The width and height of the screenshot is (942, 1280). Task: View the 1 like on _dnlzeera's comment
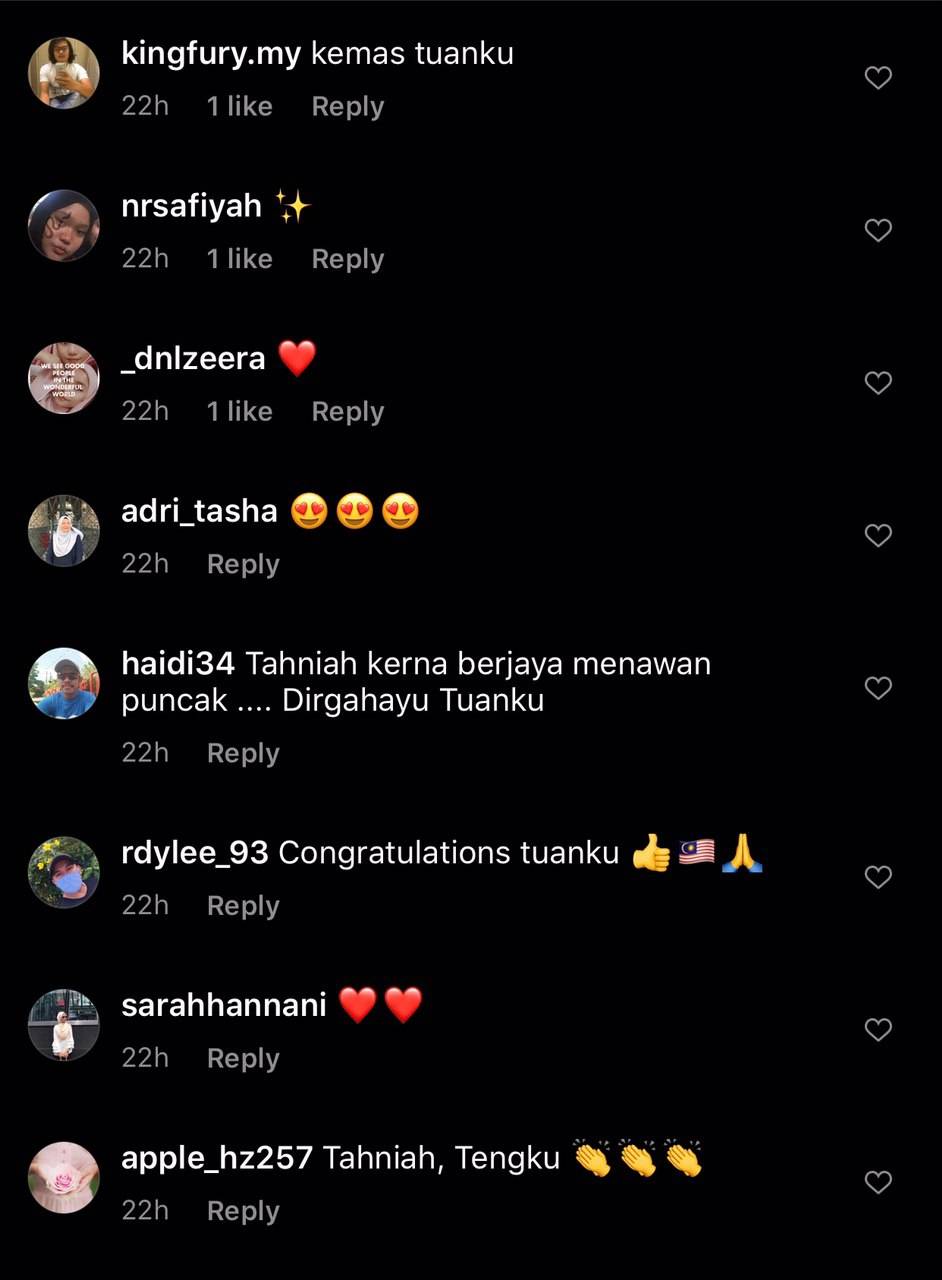coord(239,412)
